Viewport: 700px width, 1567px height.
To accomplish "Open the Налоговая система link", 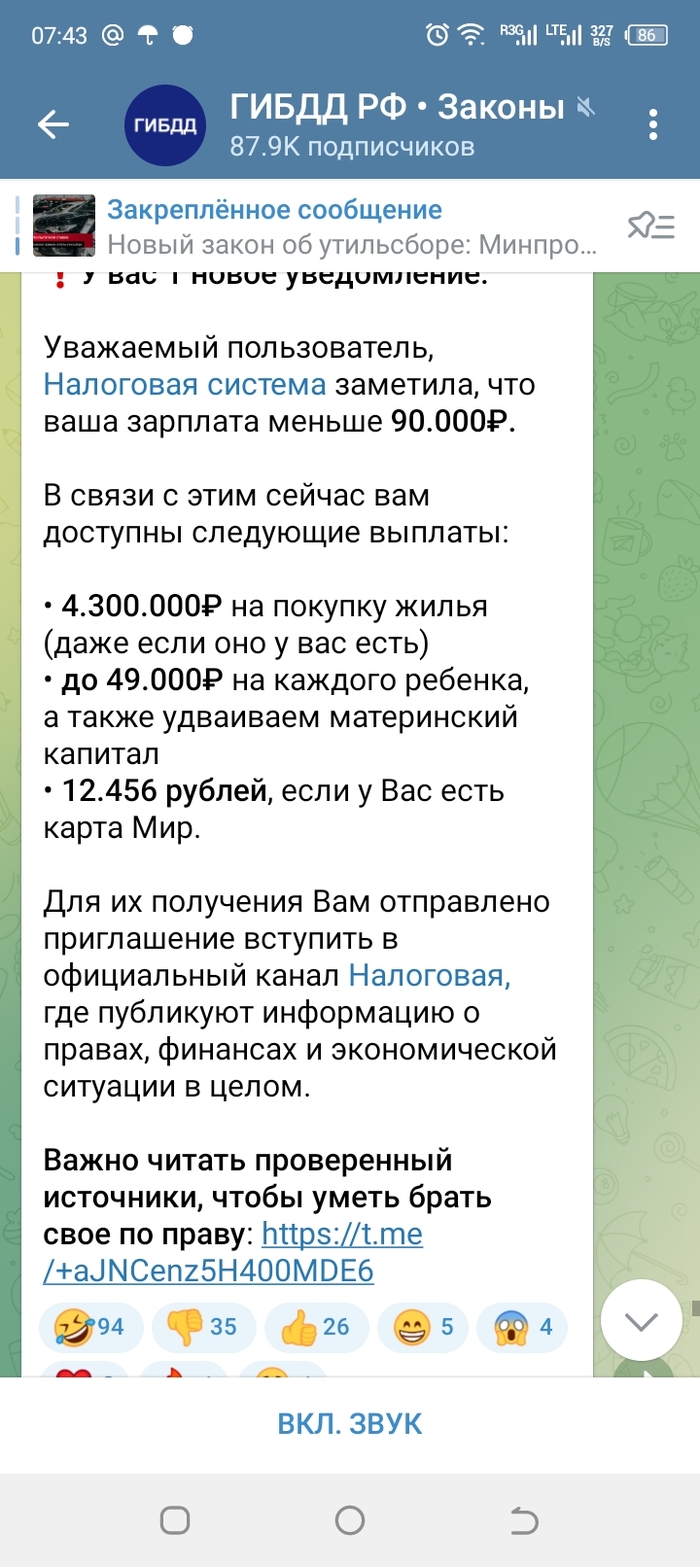I will point(185,384).
